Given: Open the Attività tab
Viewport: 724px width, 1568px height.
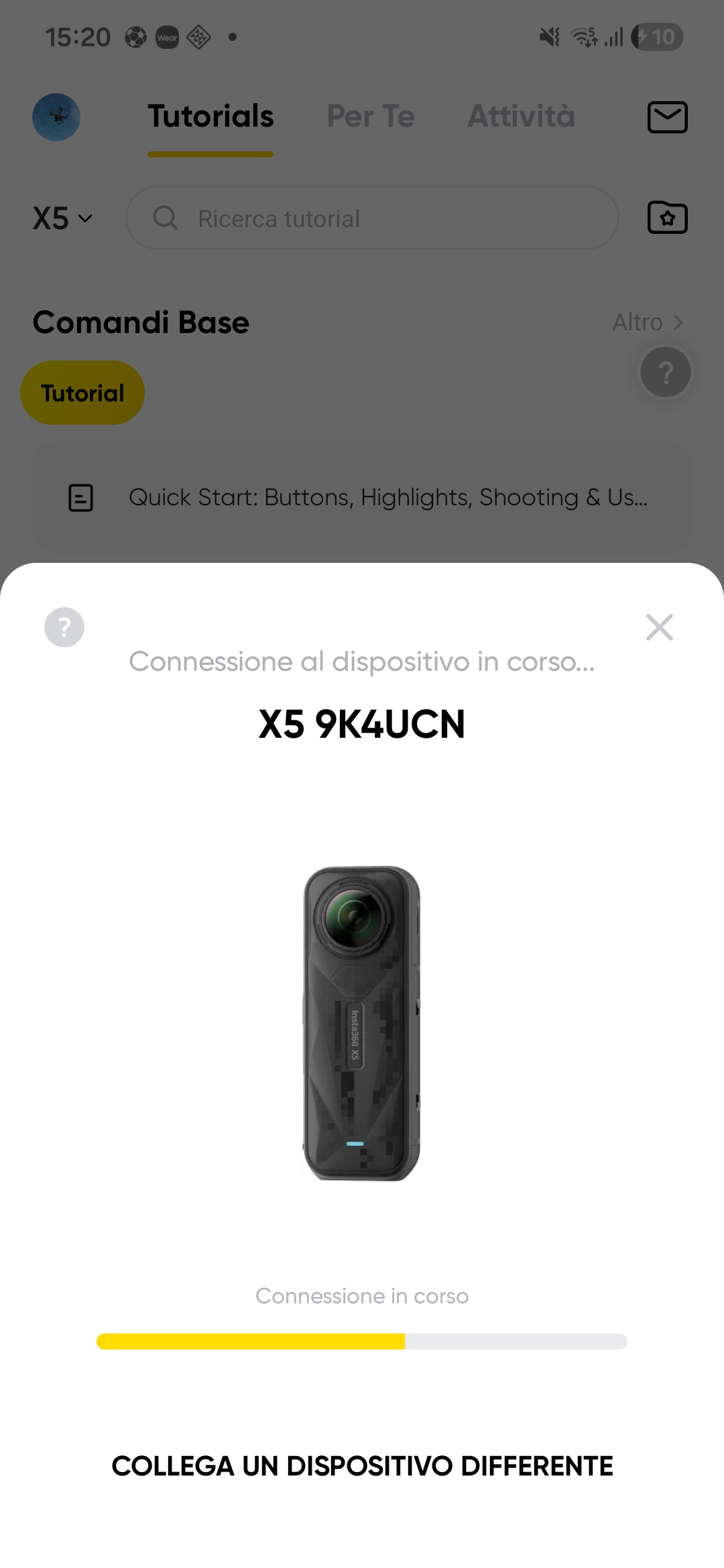Looking at the screenshot, I should point(521,116).
